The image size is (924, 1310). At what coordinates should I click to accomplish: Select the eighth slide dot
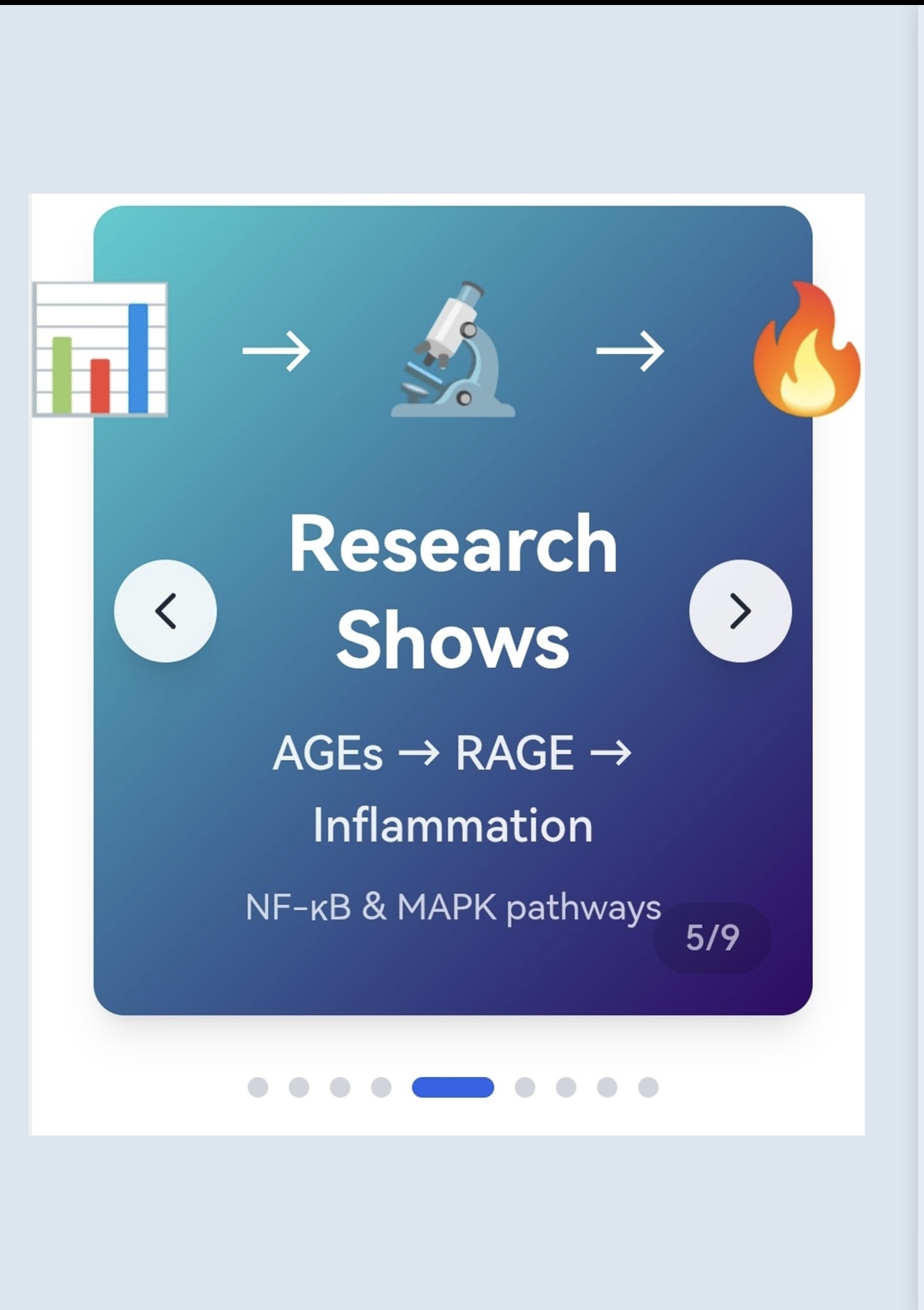point(607,1087)
